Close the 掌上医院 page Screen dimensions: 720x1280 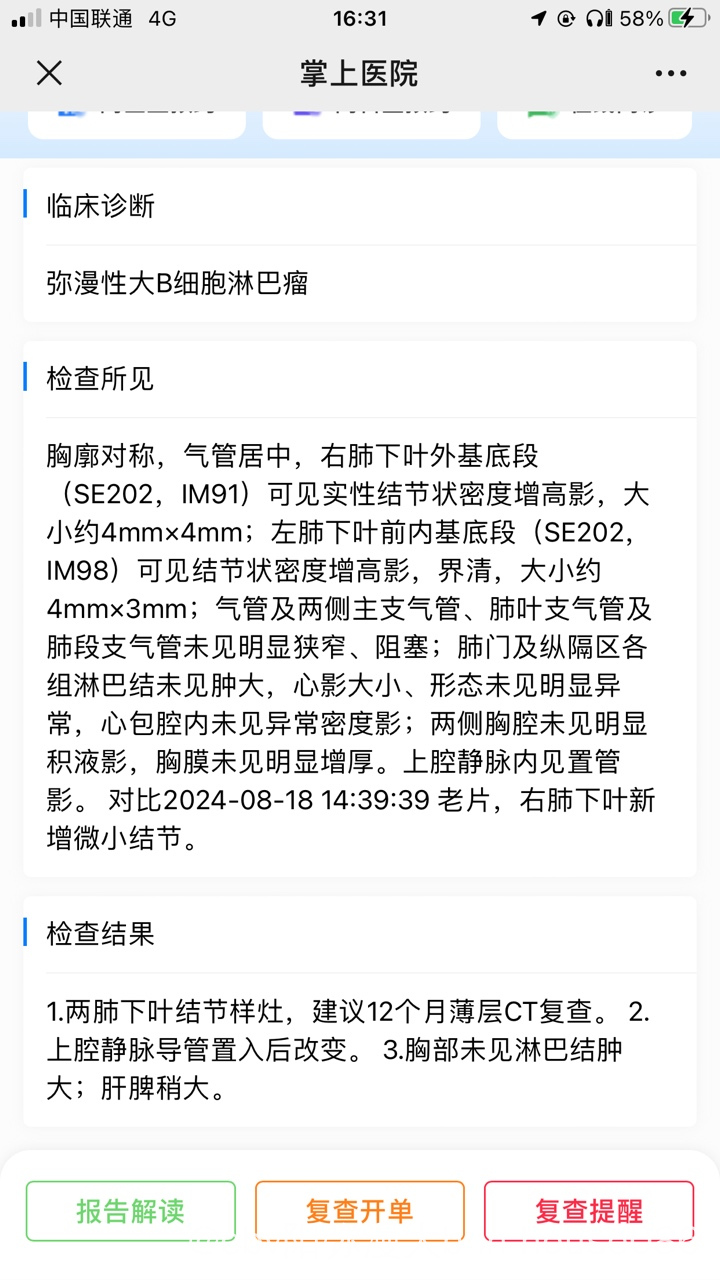pyautogui.click(x=49, y=73)
